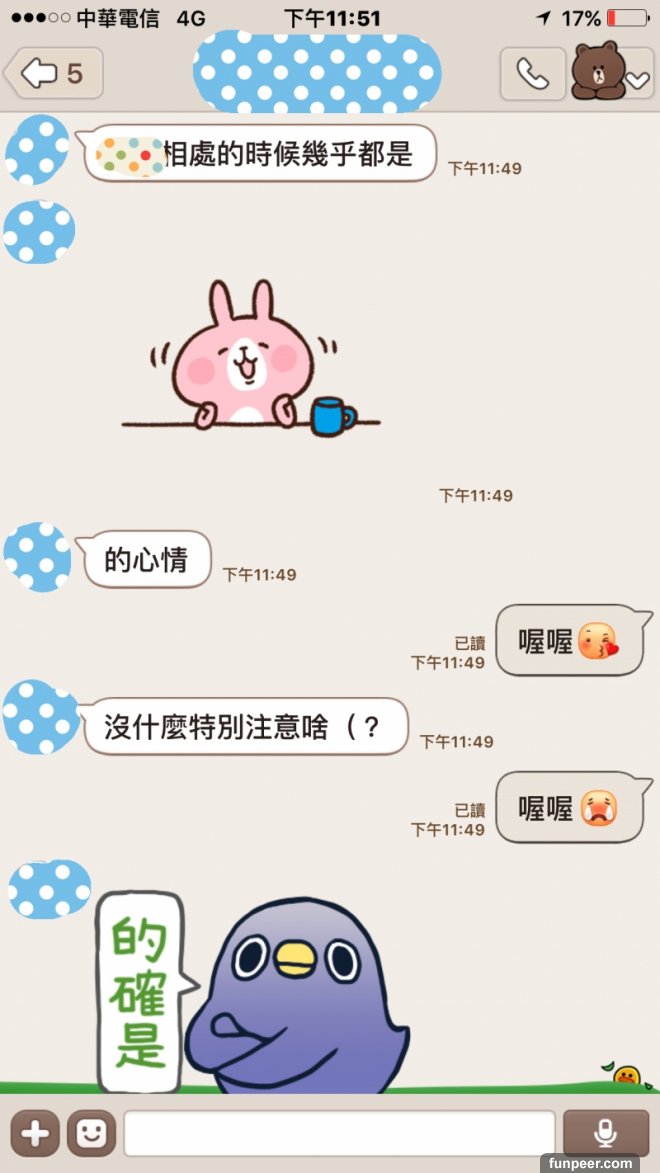Focus the message text field
Screen dimensions: 660x1173
click(339, 1133)
